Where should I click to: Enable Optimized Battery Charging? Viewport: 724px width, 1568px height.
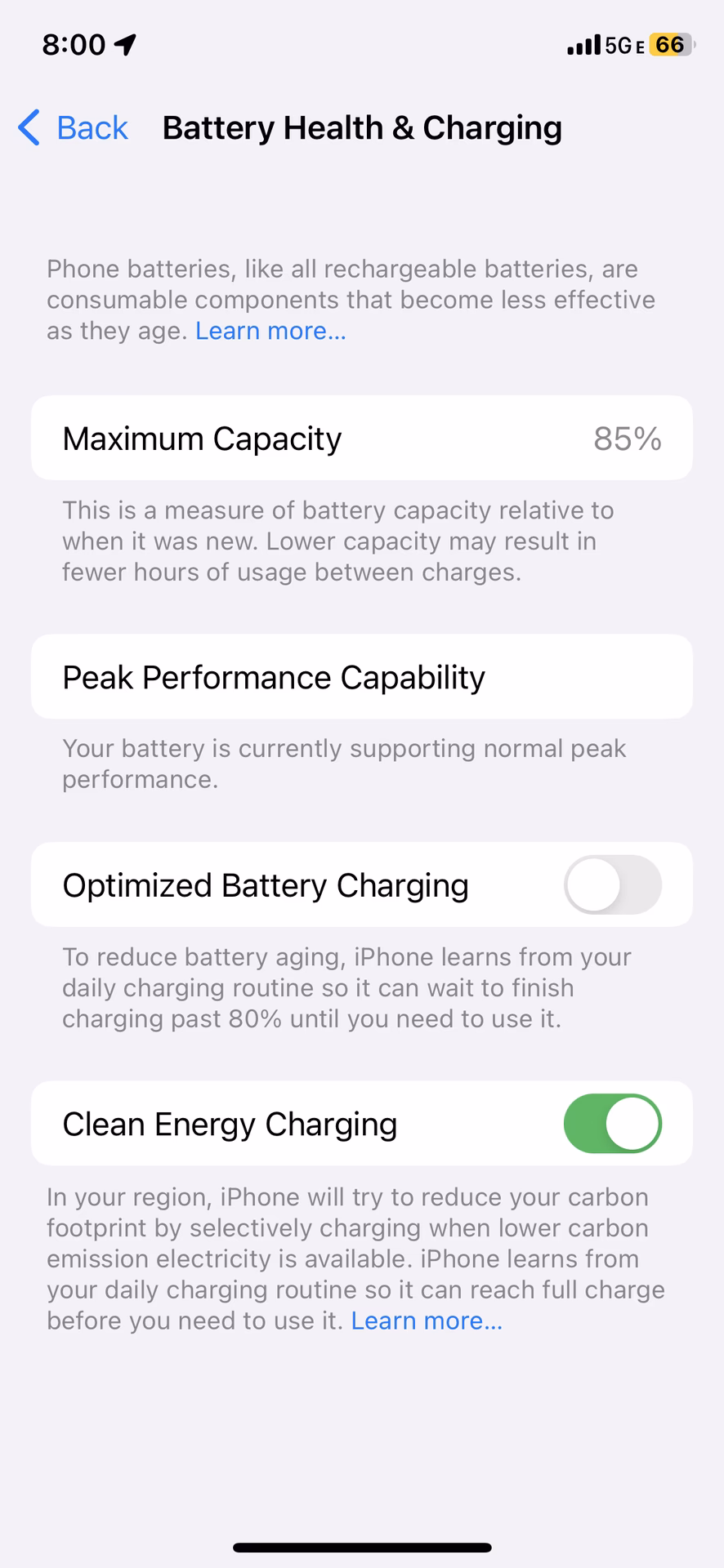[611, 885]
